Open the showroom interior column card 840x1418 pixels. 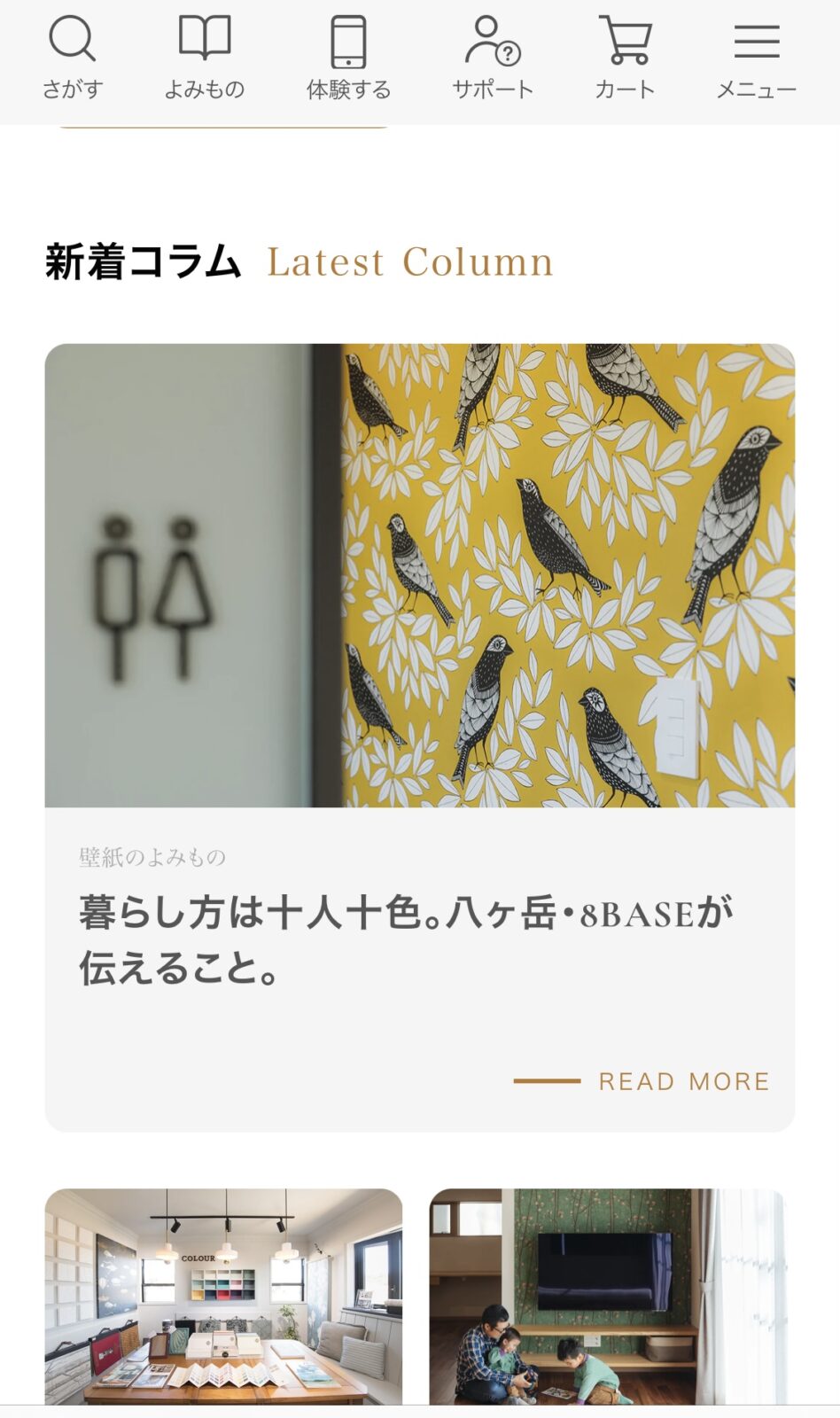(x=223, y=1296)
